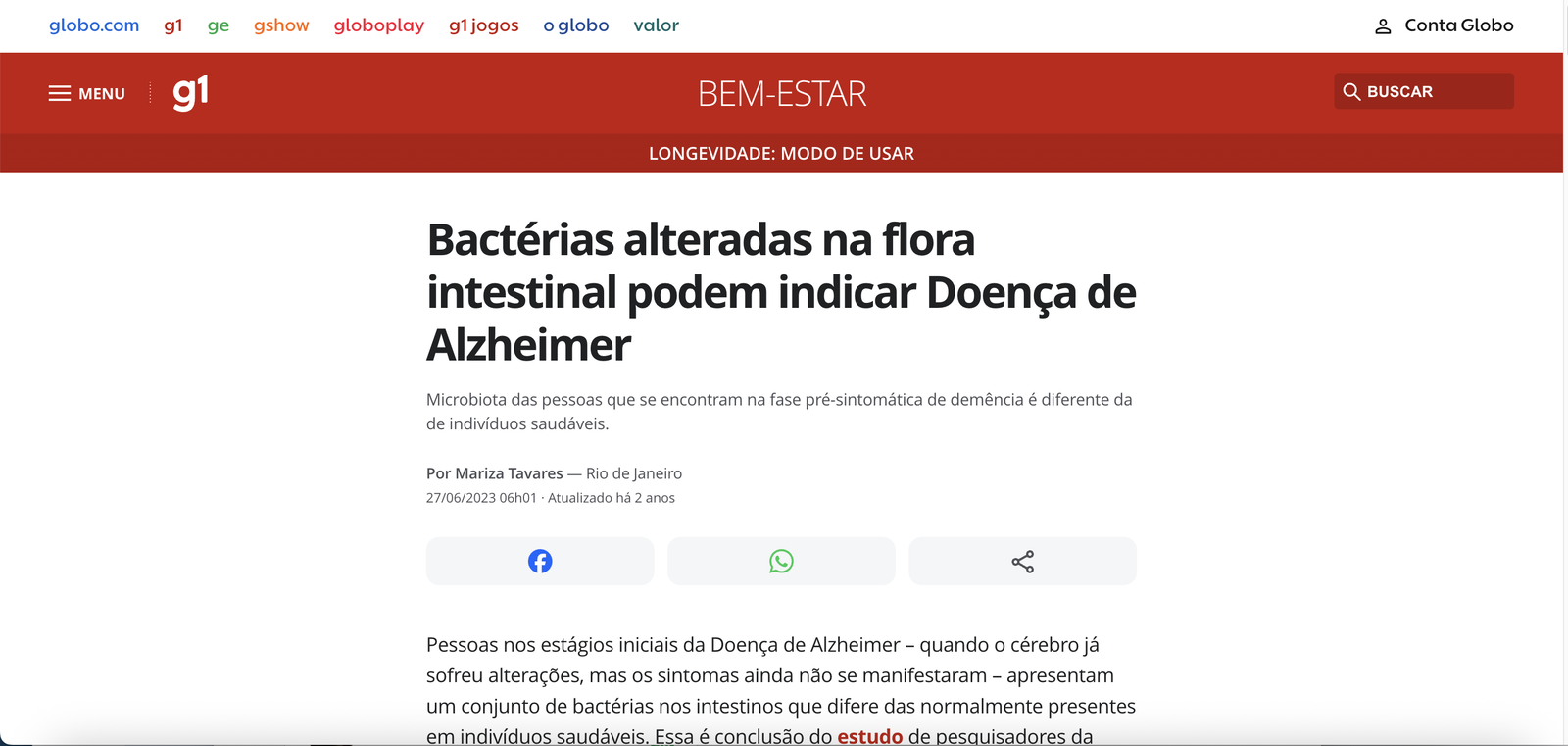Open the gshow link
1568x746 pixels.
click(x=281, y=25)
